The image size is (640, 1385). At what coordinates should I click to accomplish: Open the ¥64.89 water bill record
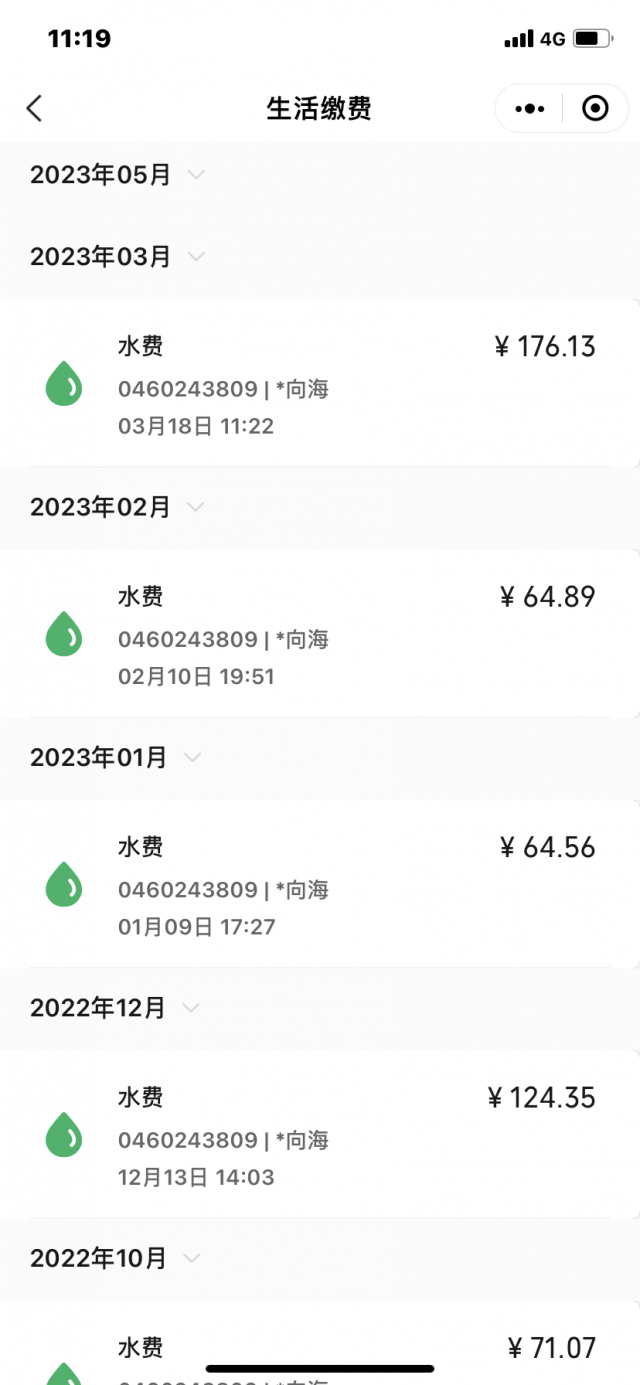[320, 634]
